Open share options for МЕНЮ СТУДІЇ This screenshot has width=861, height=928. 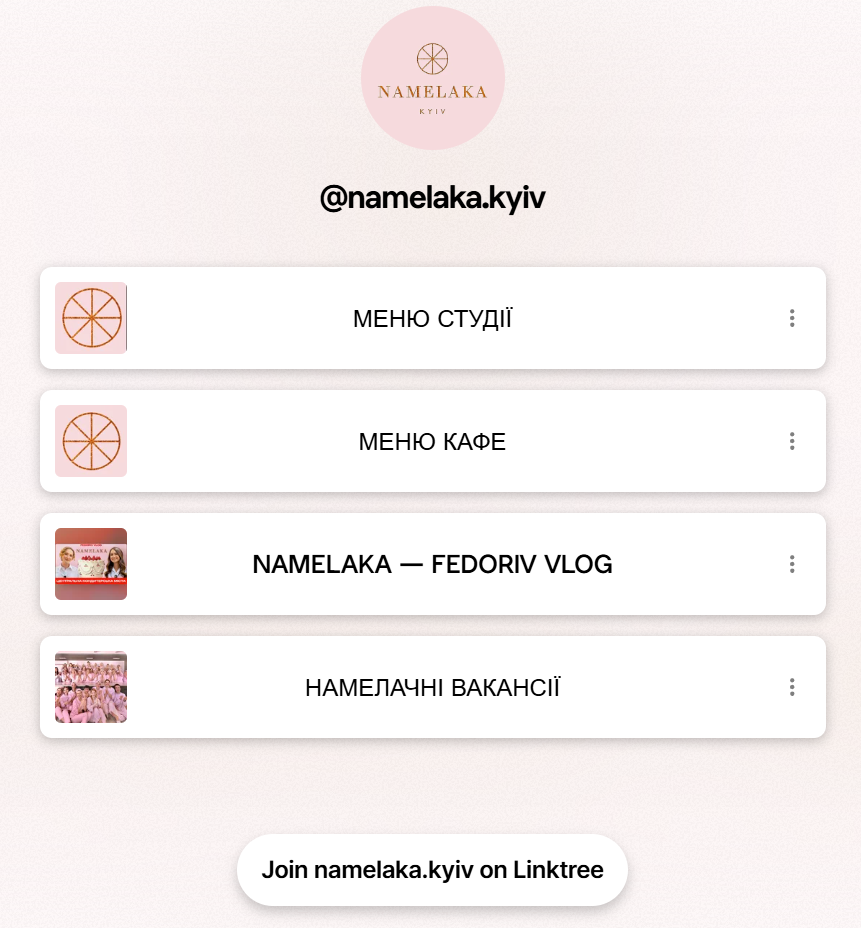coord(792,318)
